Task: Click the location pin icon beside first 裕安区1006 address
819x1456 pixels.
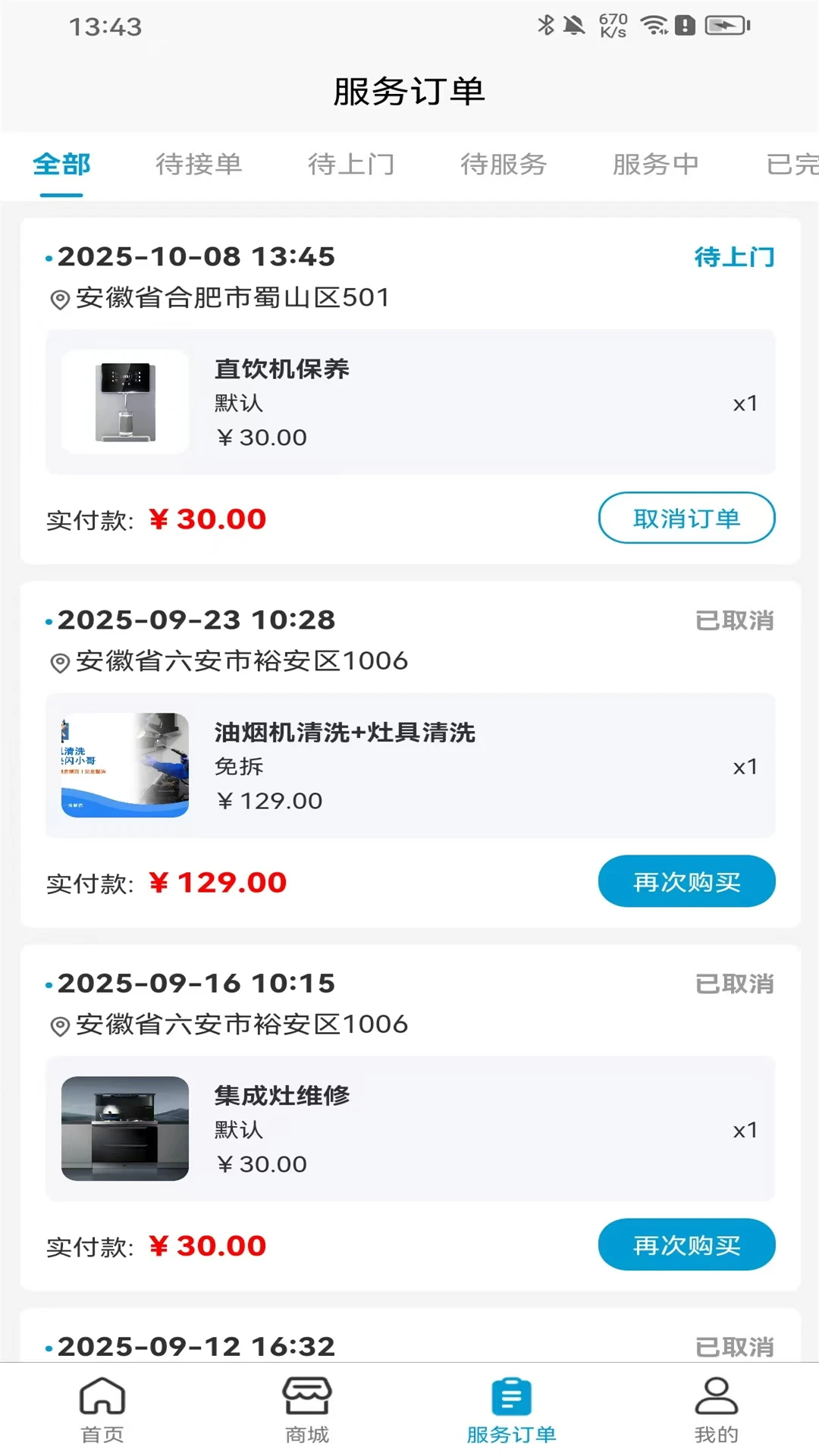Action: pyautogui.click(x=55, y=661)
